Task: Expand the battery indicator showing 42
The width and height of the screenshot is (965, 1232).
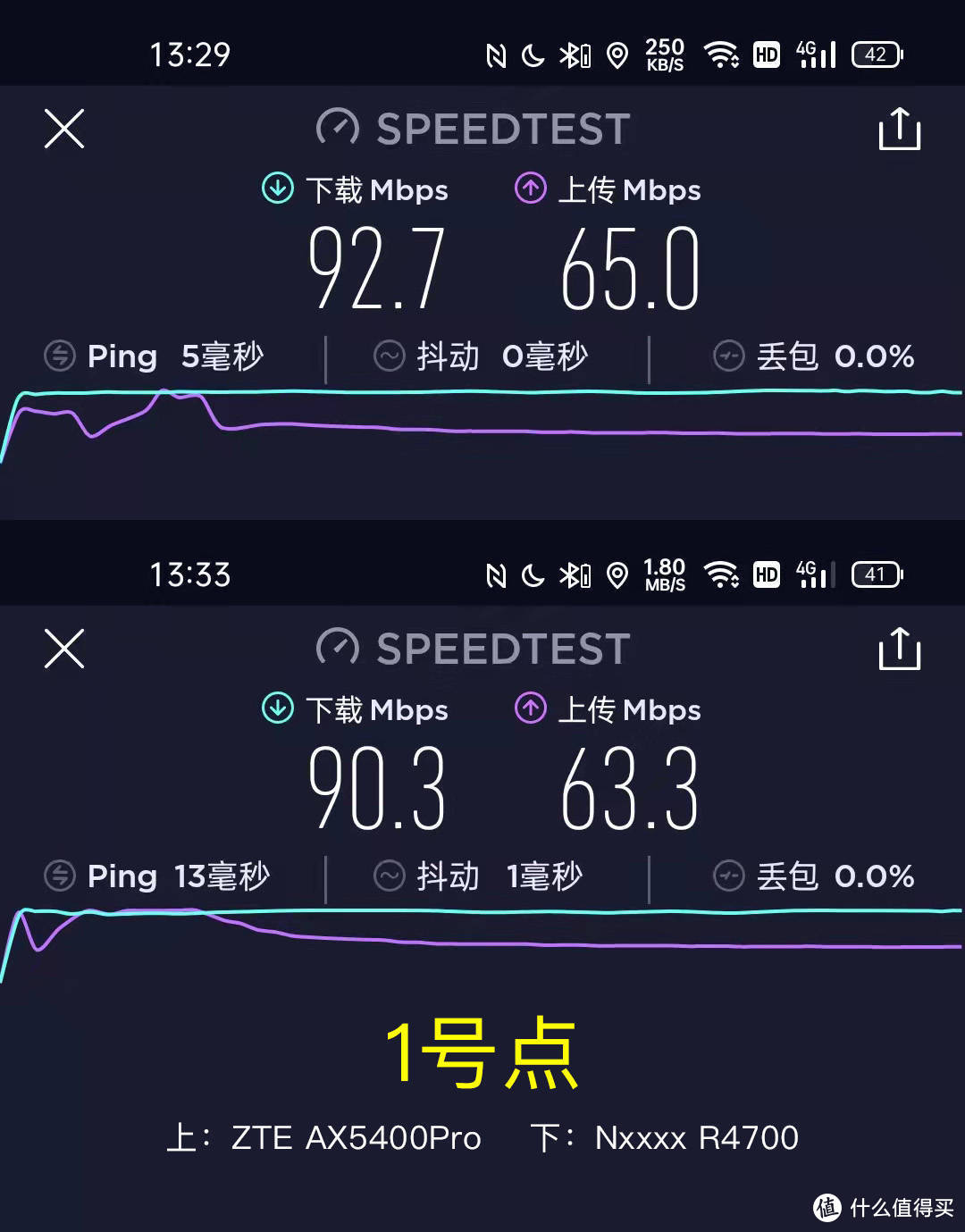Action: point(877,54)
